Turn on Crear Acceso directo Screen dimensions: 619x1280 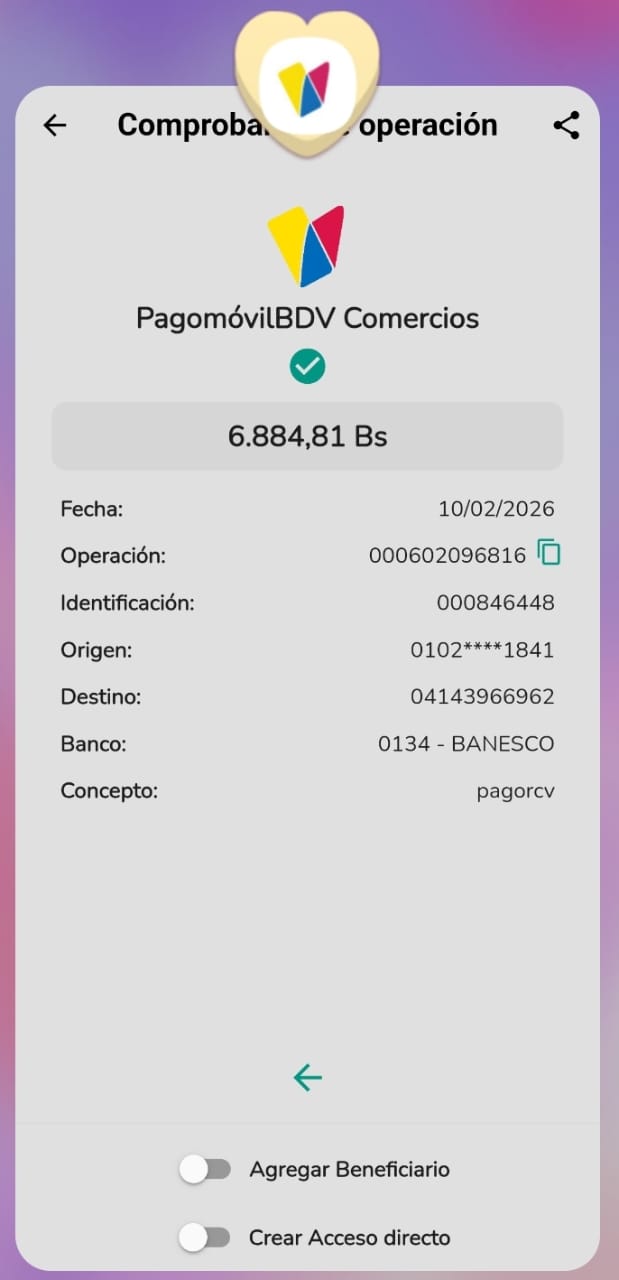205,1238
